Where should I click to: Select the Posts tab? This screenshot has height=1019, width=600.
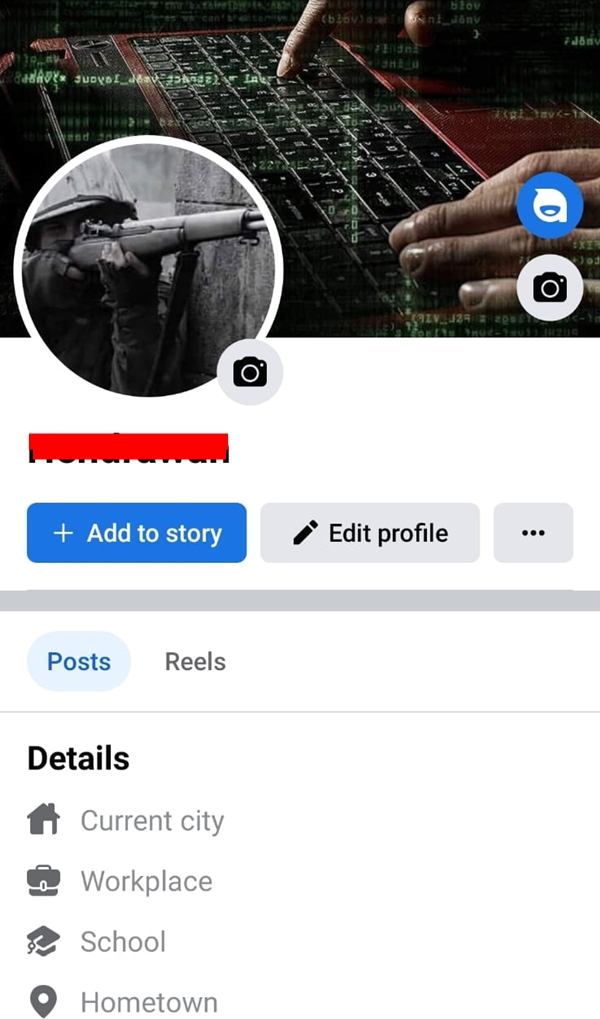[79, 662]
